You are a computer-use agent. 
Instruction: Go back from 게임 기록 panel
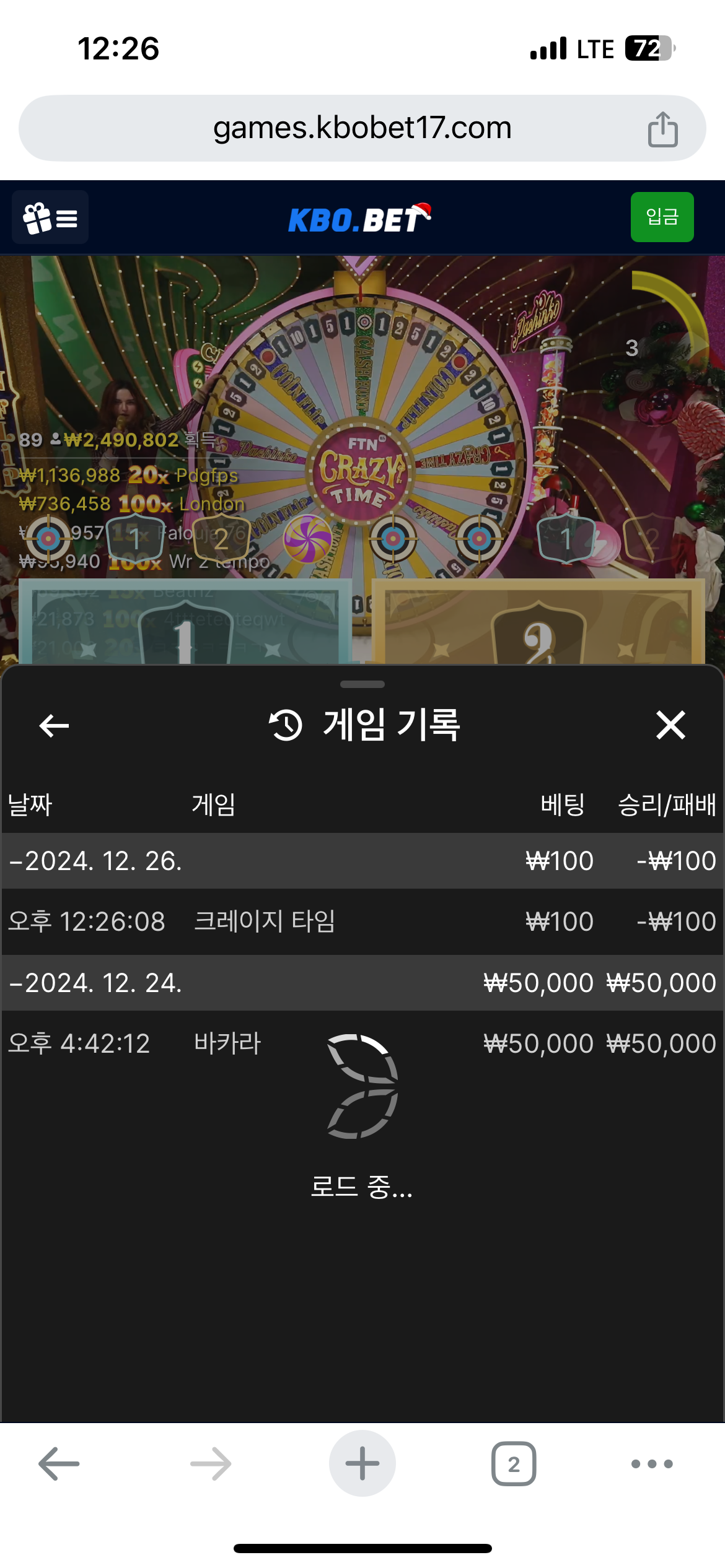(54, 725)
